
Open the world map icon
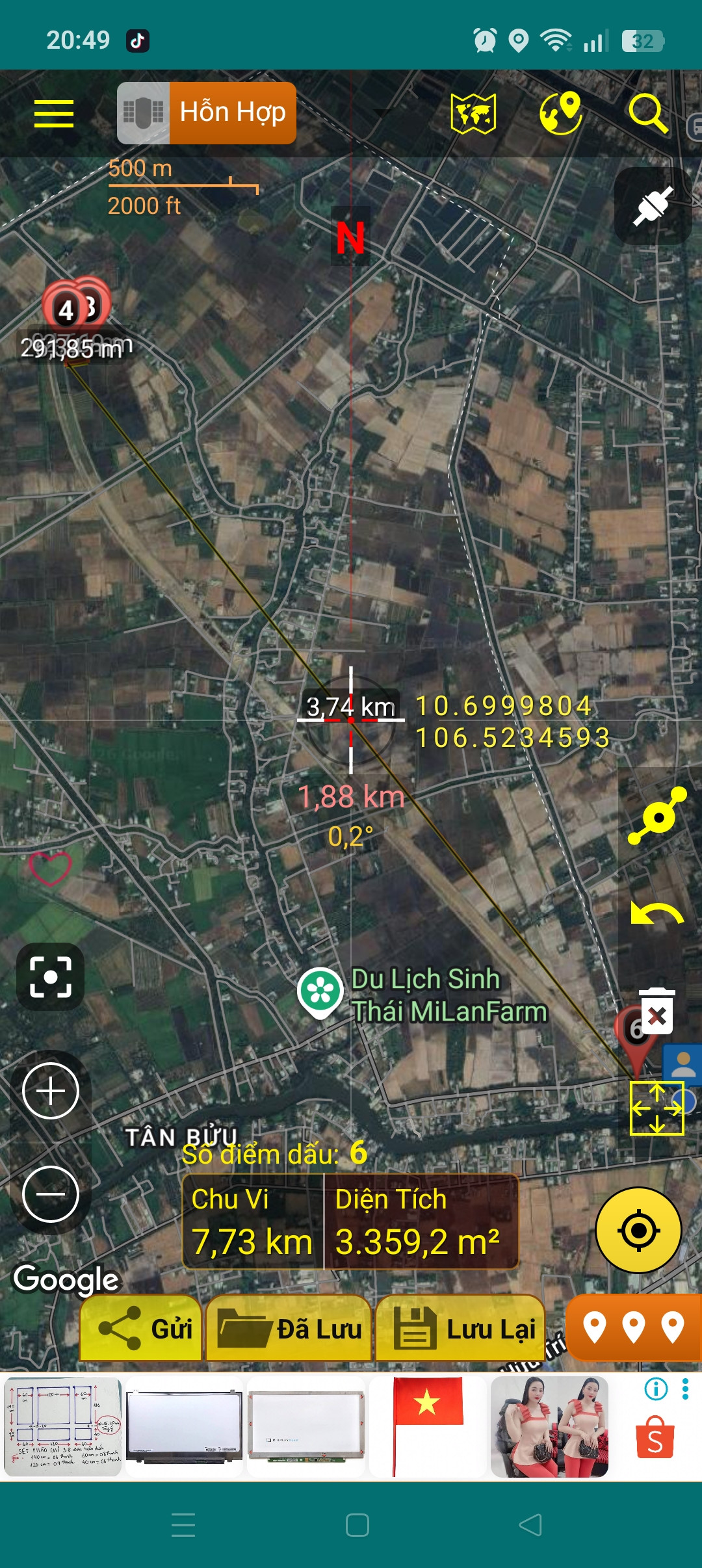473,114
